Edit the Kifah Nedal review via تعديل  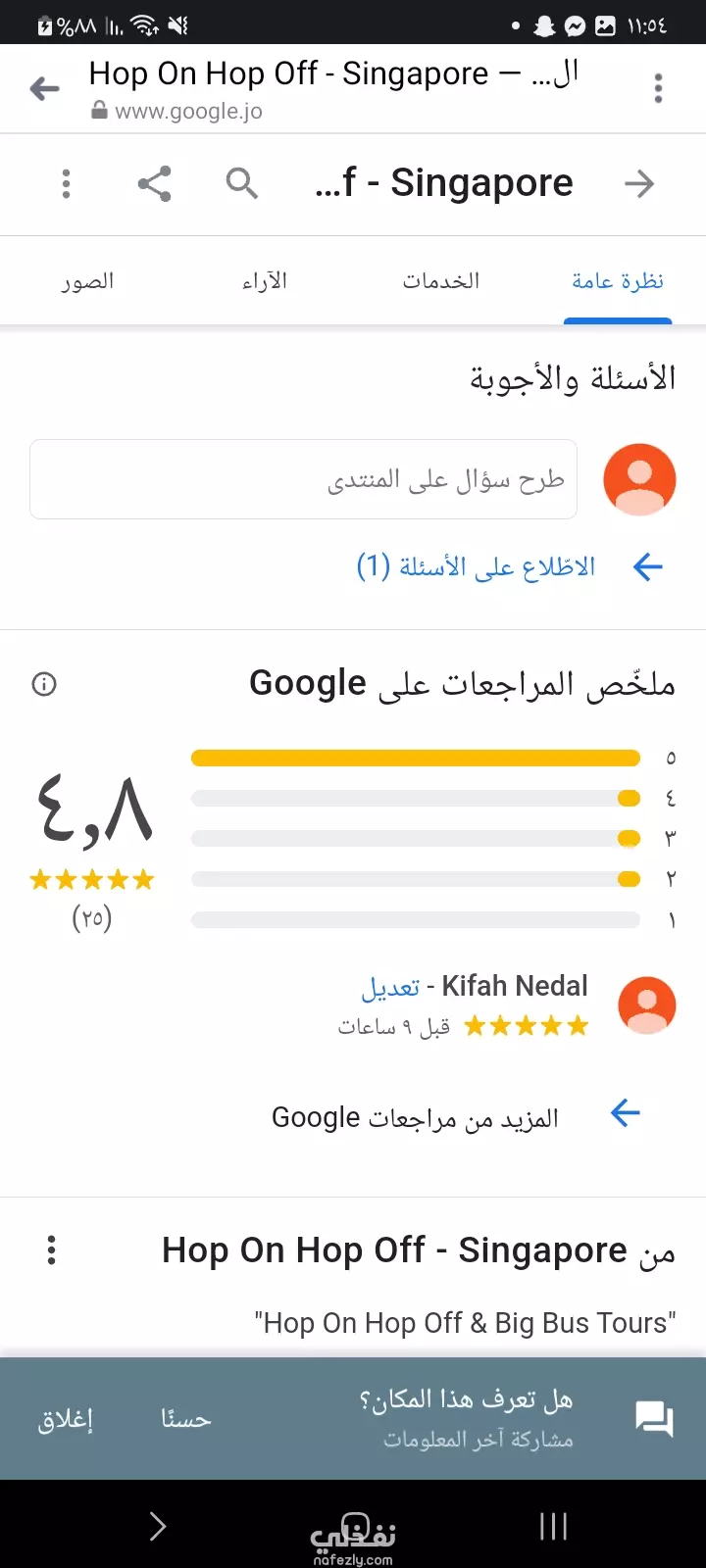point(390,987)
